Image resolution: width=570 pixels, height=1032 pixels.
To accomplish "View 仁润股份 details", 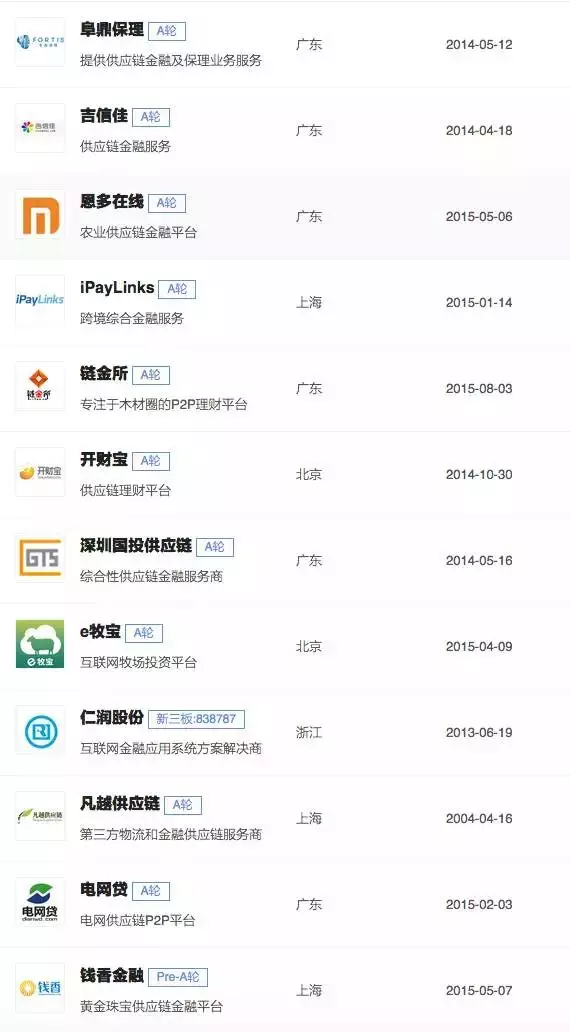I will (285, 733).
